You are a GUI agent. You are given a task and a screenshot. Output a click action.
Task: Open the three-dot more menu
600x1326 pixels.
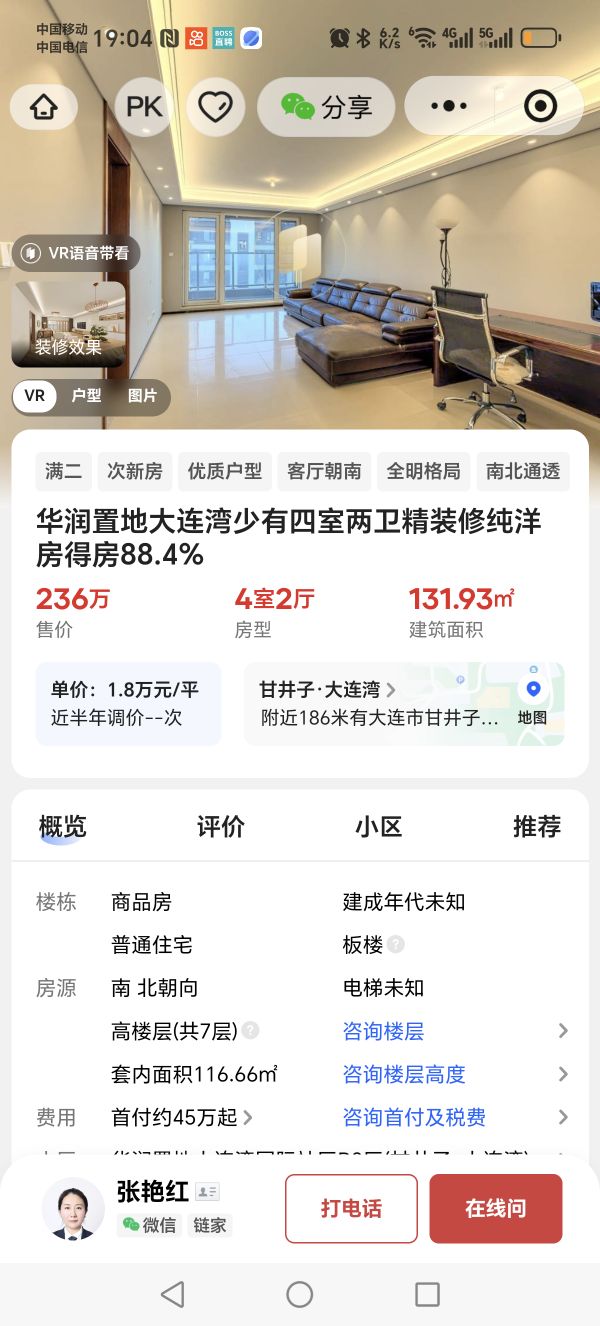click(x=449, y=107)
